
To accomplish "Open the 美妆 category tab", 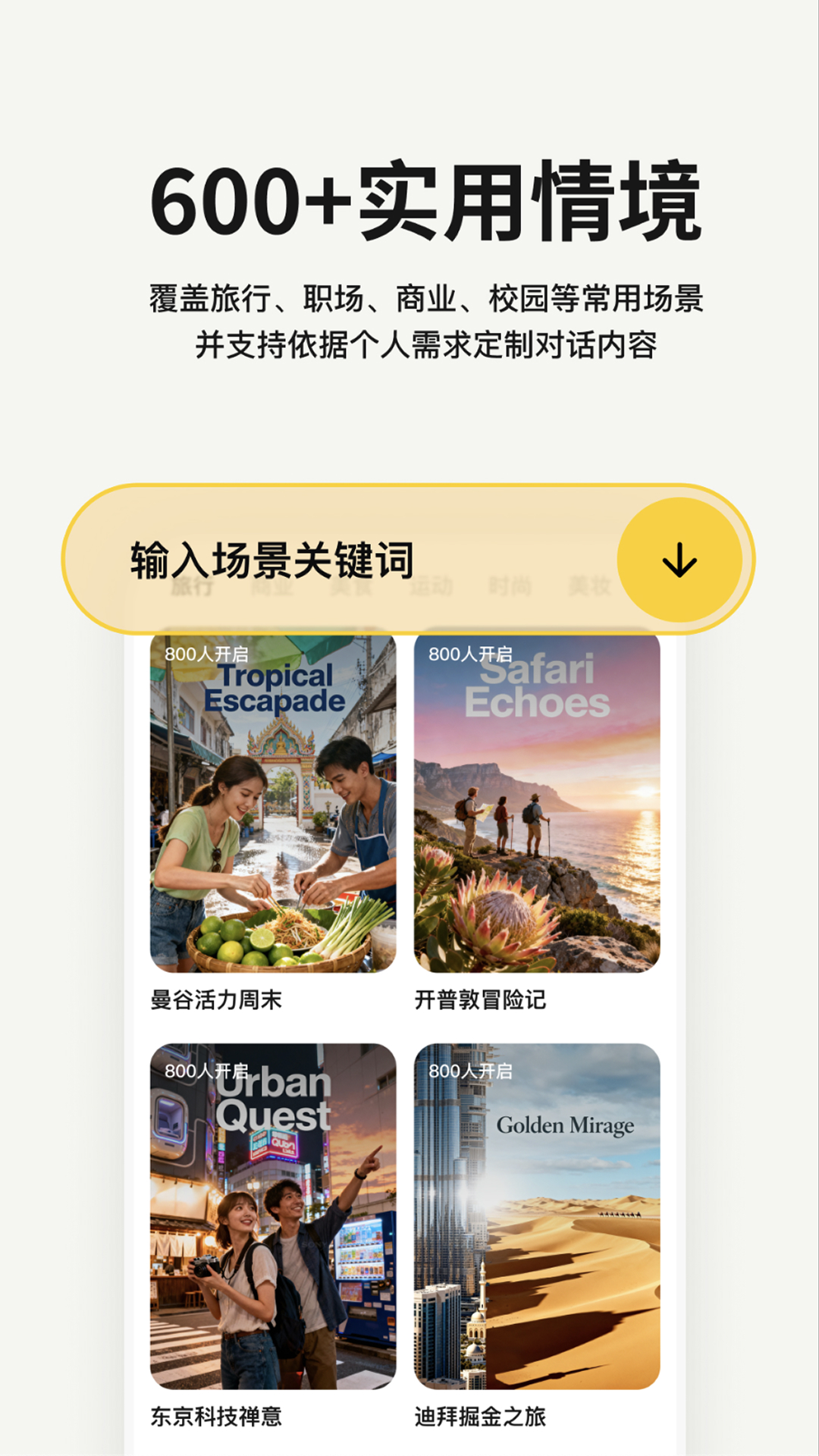I will (591, 588).
